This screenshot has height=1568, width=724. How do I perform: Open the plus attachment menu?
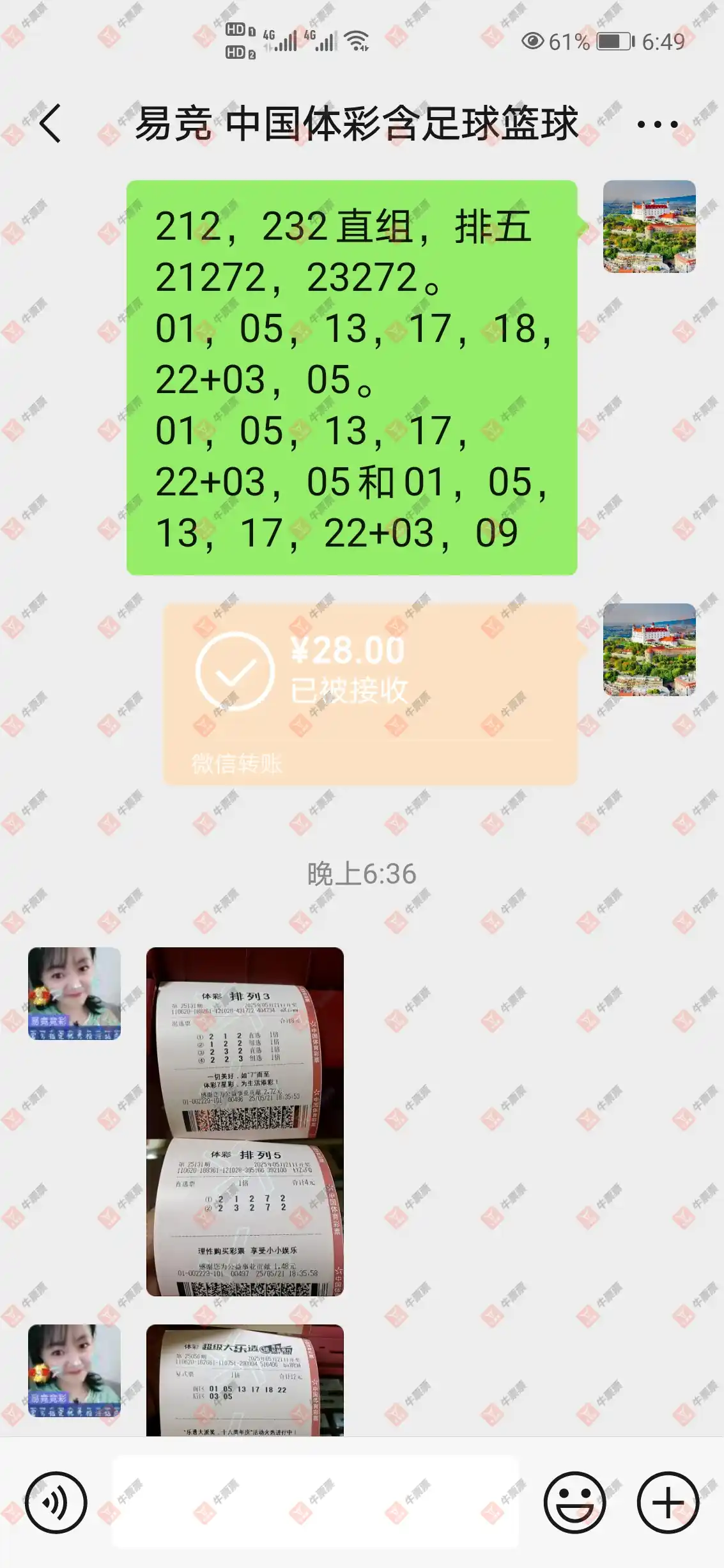click(668, 1502)
